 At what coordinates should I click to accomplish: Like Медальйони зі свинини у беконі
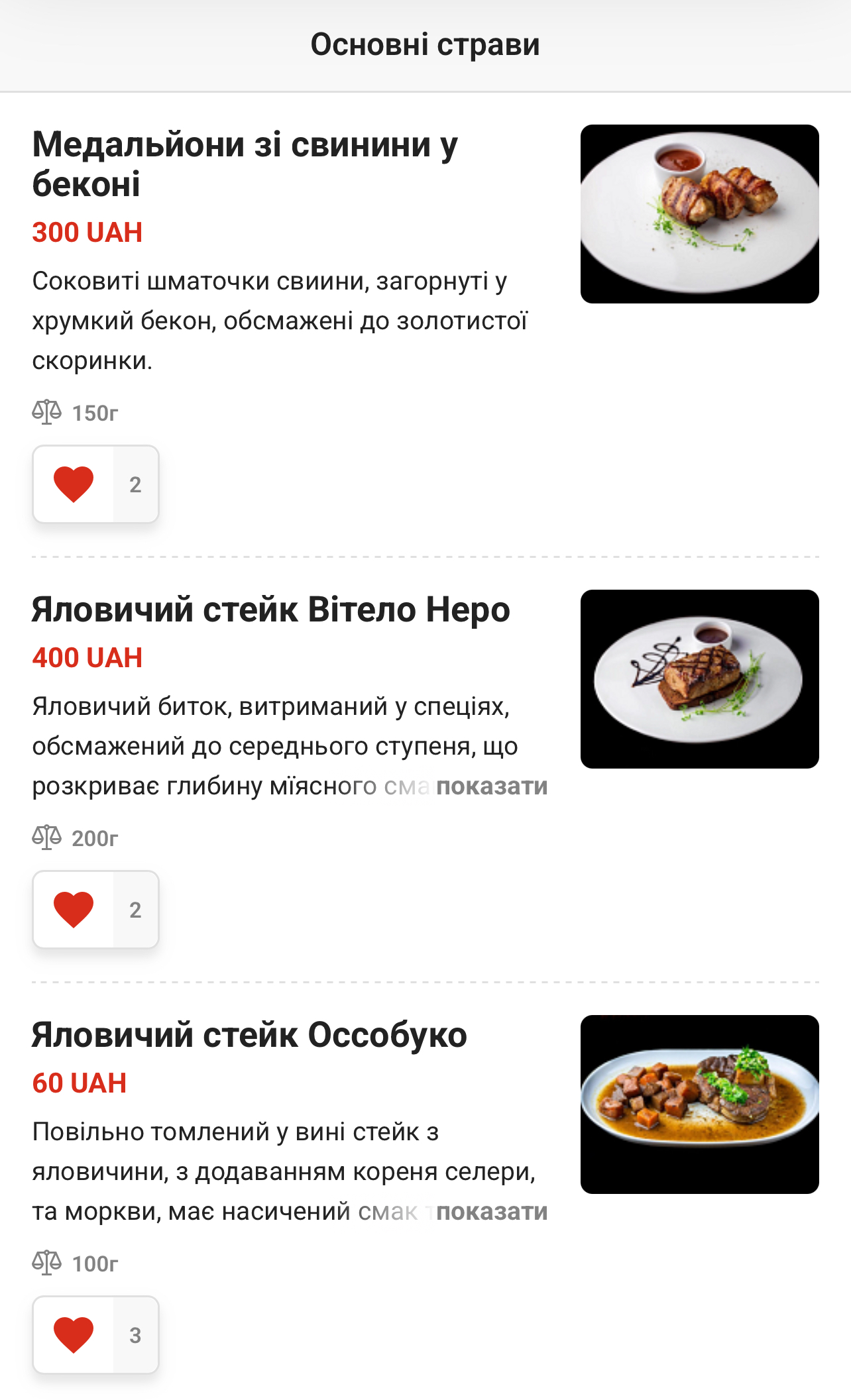click(74, 484)
